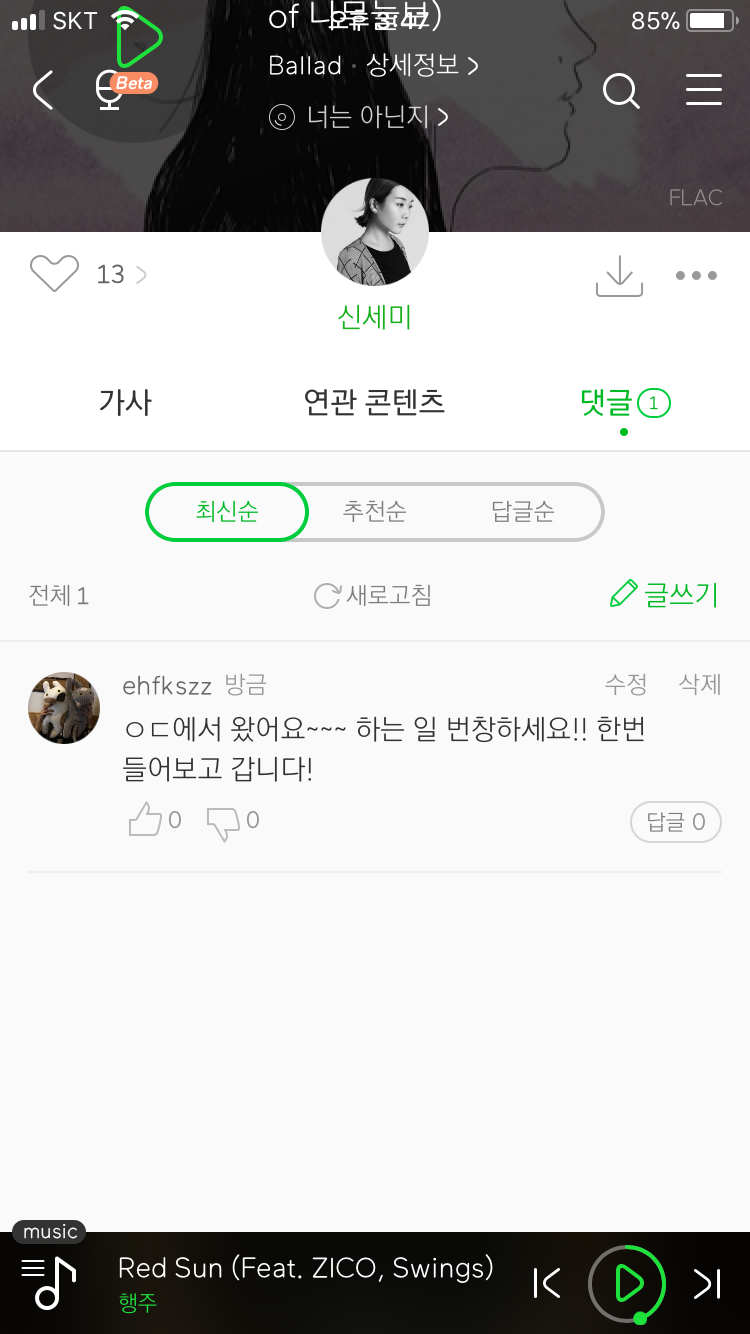Open the three-dot more options
The height and width of the screenshot is (1334, 750).
[x=696, y=276]
